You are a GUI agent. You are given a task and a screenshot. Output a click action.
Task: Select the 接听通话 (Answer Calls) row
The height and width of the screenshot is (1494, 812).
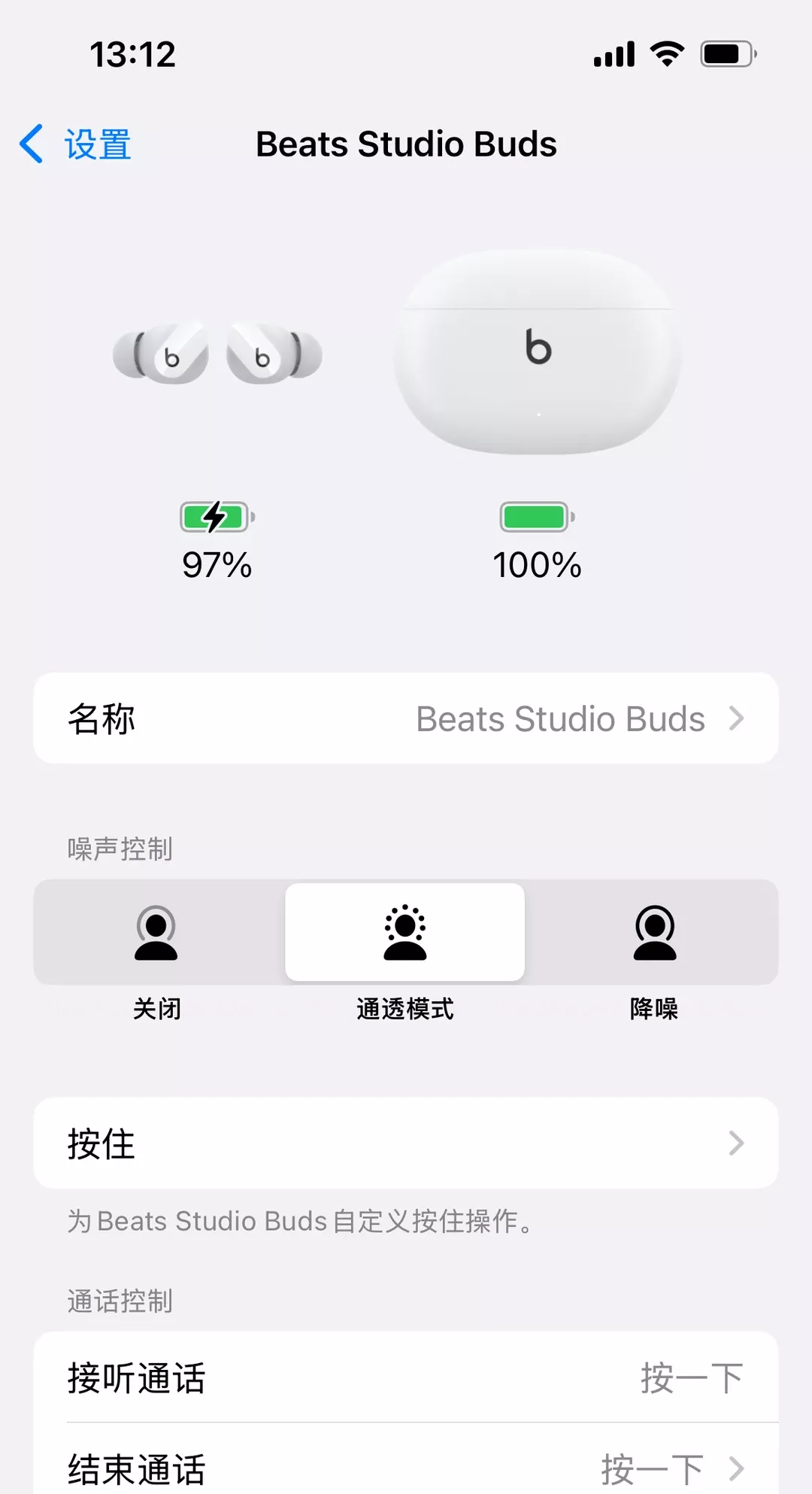(406, 1379)
